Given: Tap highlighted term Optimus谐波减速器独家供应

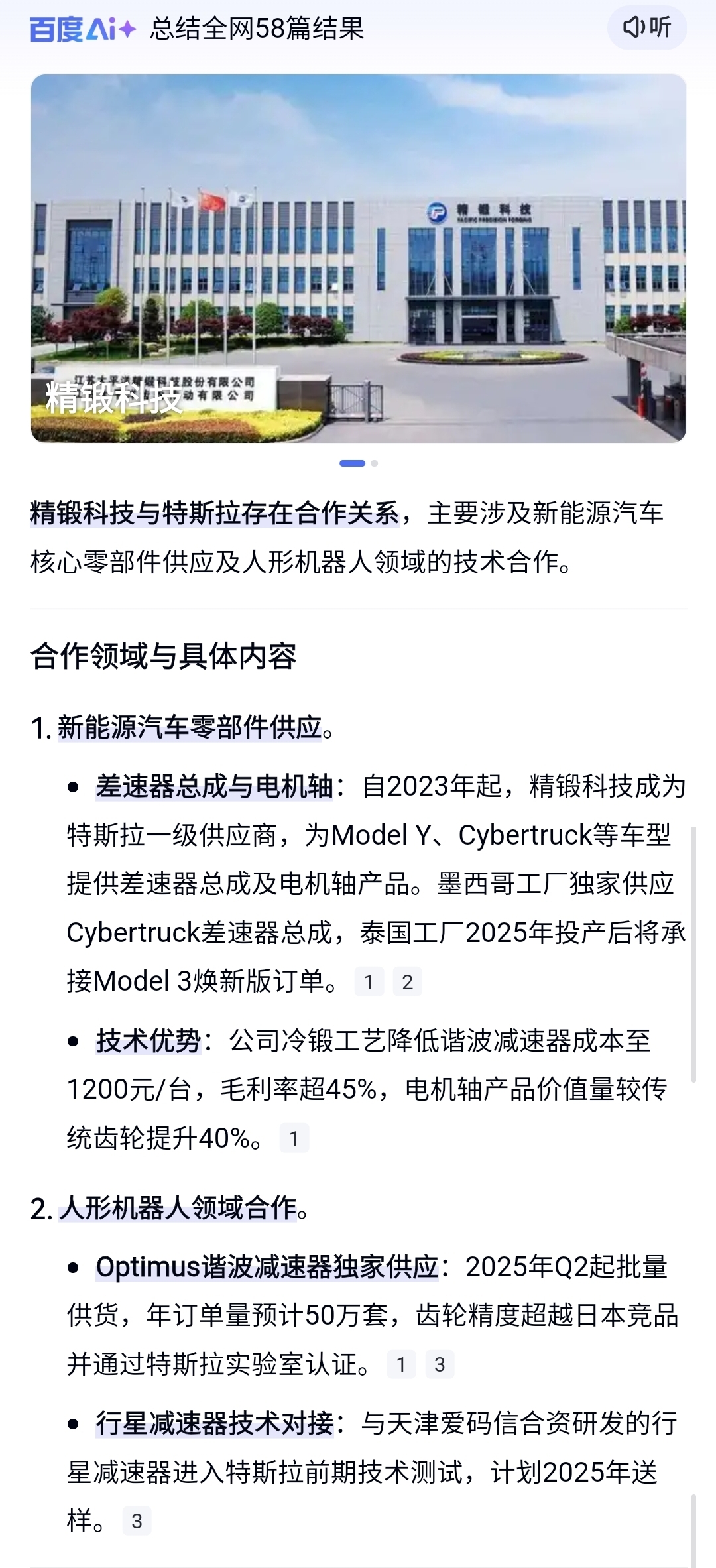Looking at the screenshot, I should coord(267,1267).
